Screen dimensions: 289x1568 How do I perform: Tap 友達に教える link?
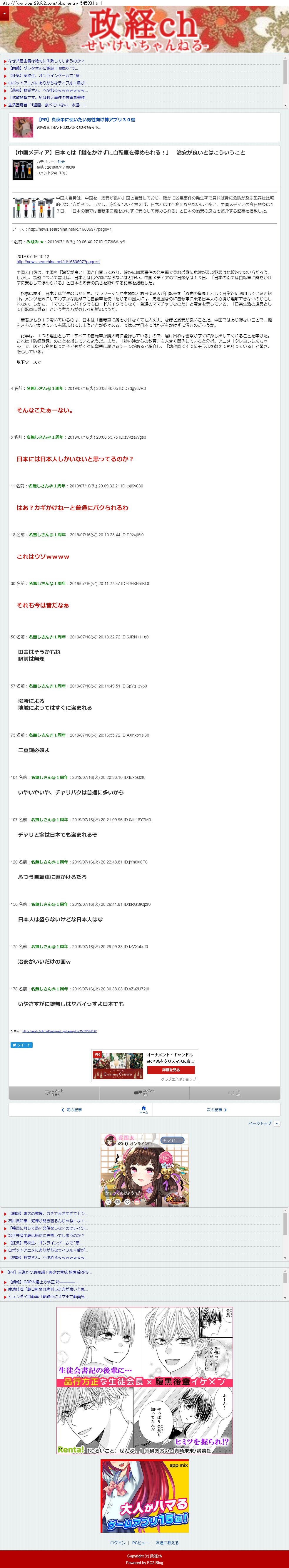(x=167, y=1543)
